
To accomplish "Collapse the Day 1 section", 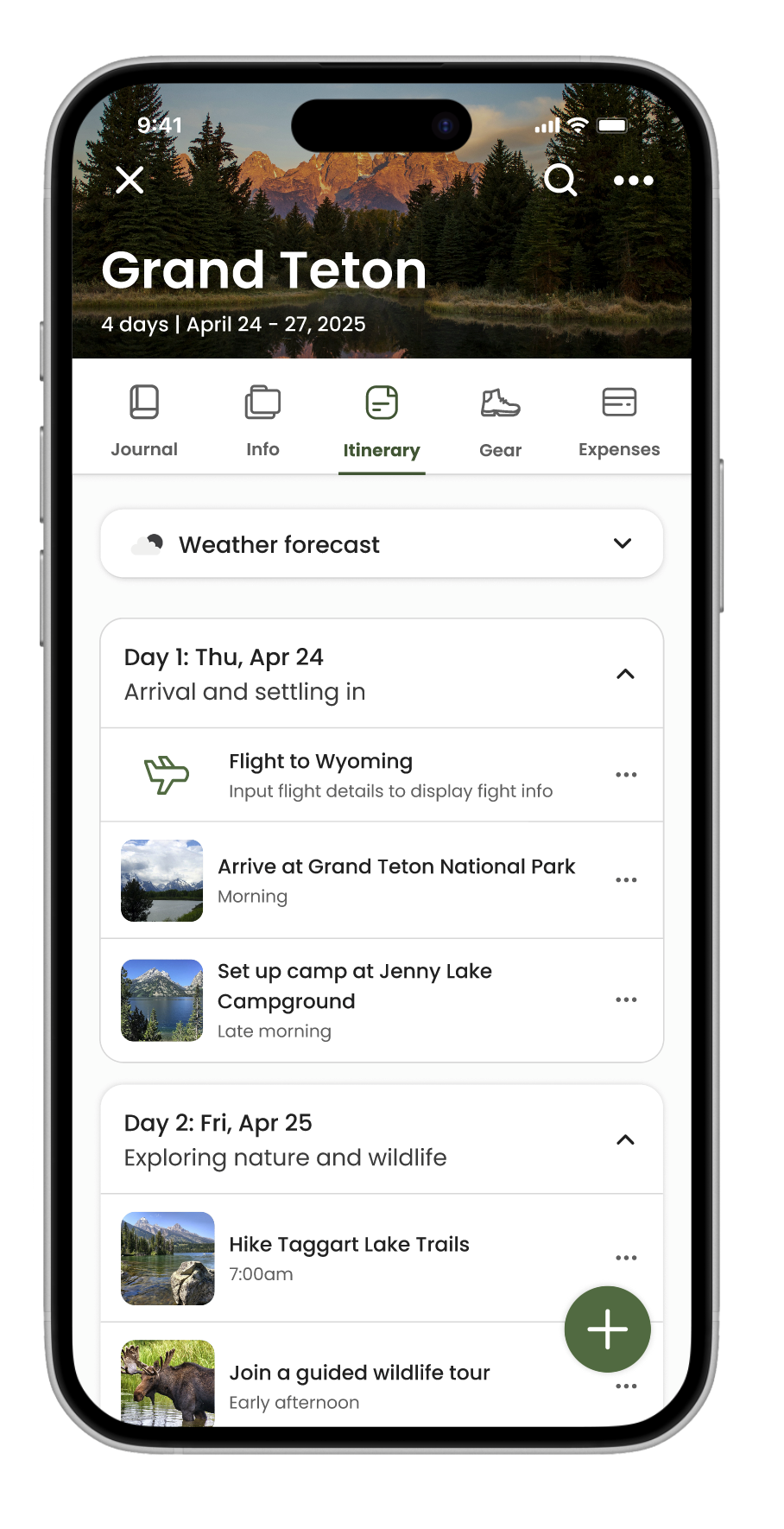I will click(x=625, y=674).
